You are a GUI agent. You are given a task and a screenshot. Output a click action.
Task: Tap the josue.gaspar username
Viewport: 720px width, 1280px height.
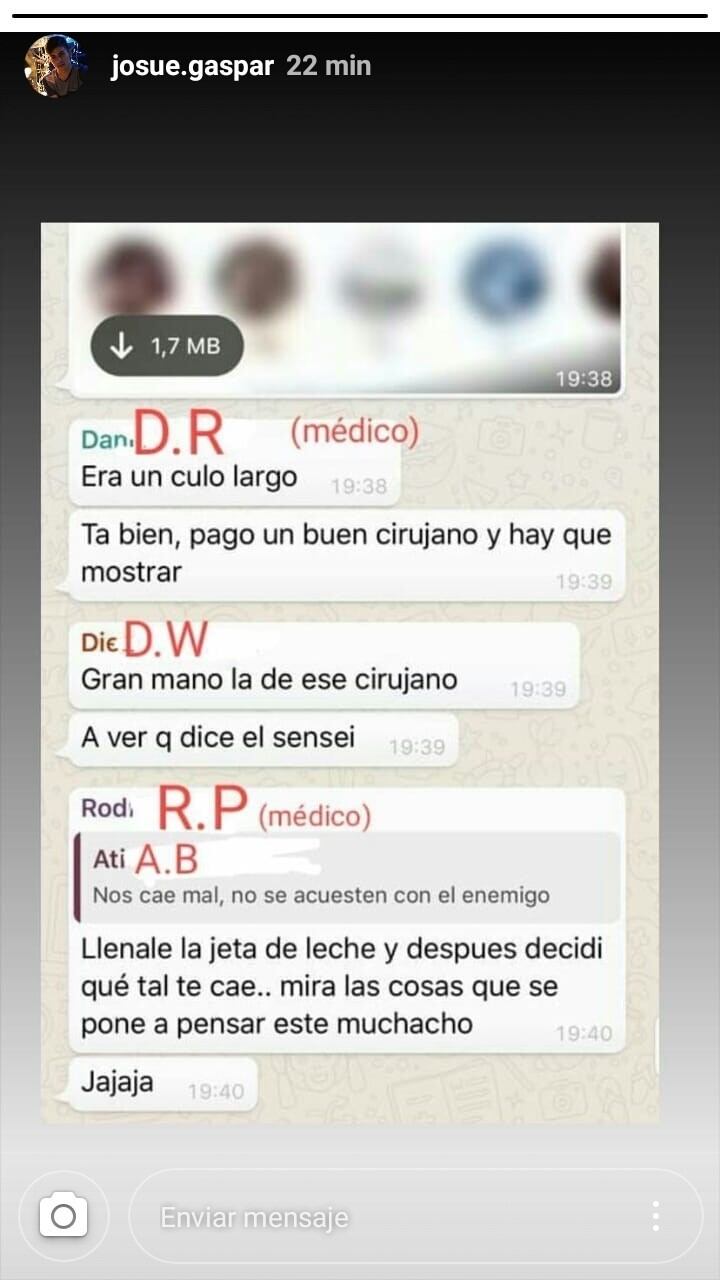(191, 66)
